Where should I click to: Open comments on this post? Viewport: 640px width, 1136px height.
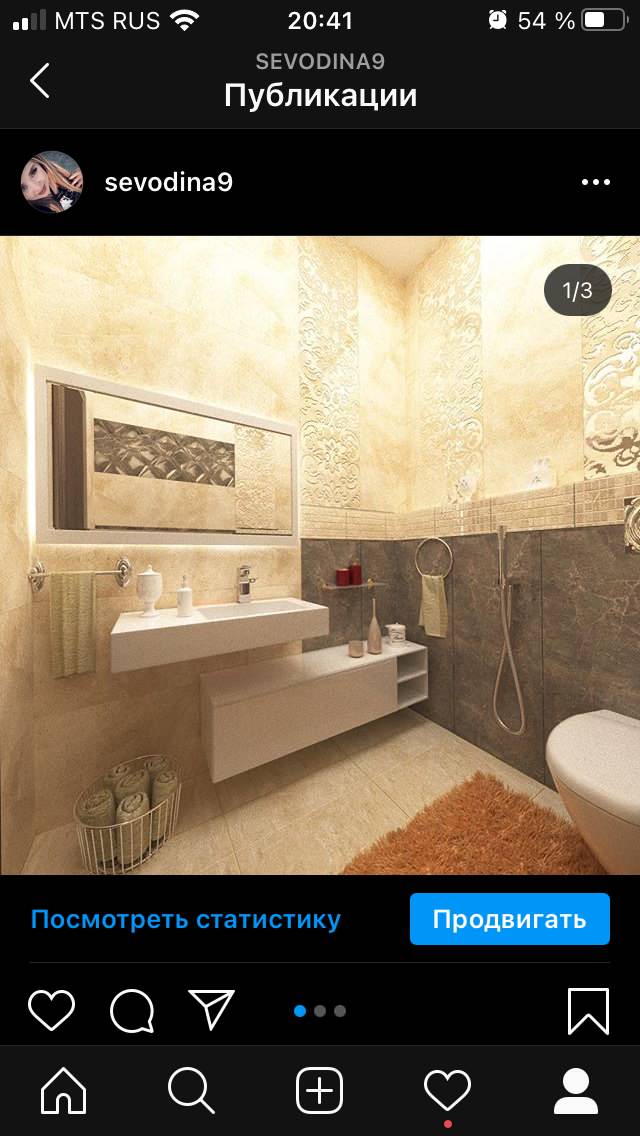[x=131, y=1010]
